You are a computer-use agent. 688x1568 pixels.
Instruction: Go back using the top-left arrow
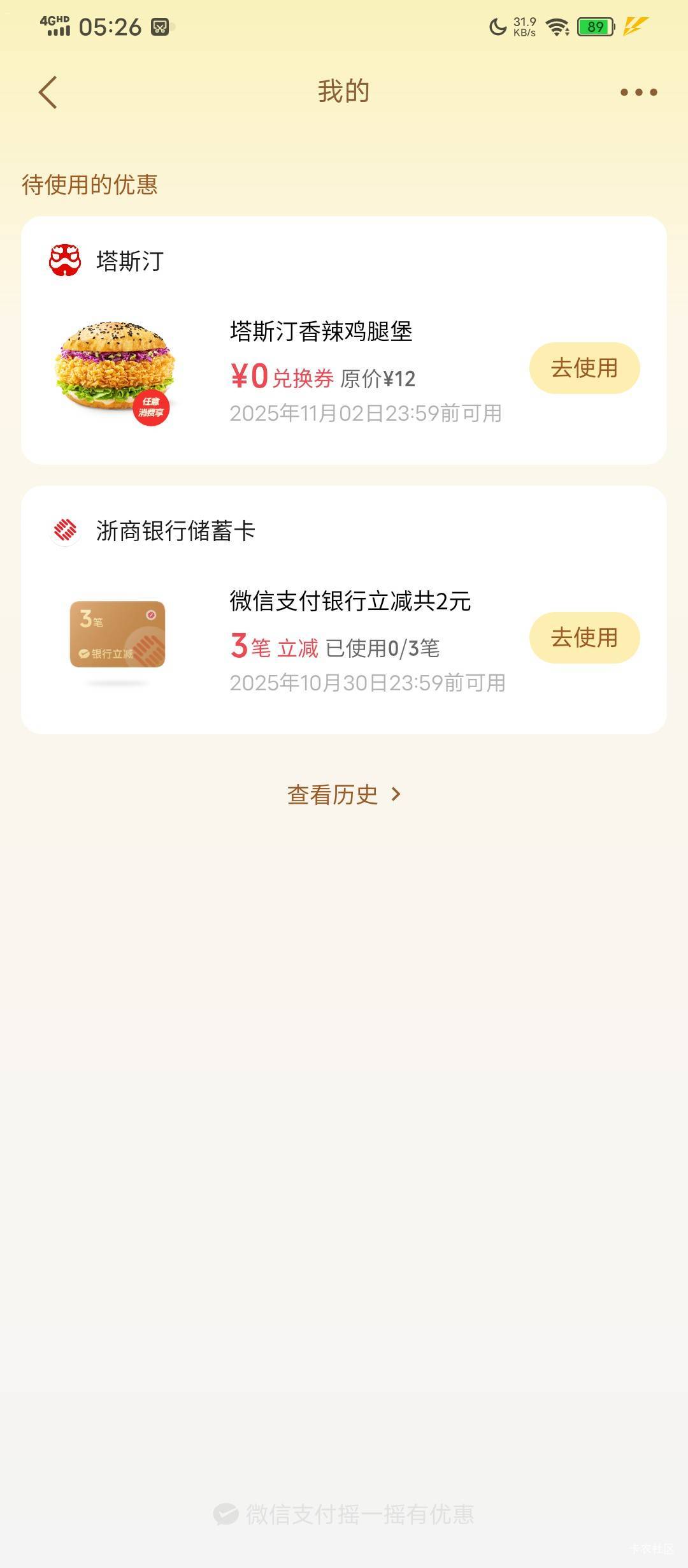coord(48,92)
